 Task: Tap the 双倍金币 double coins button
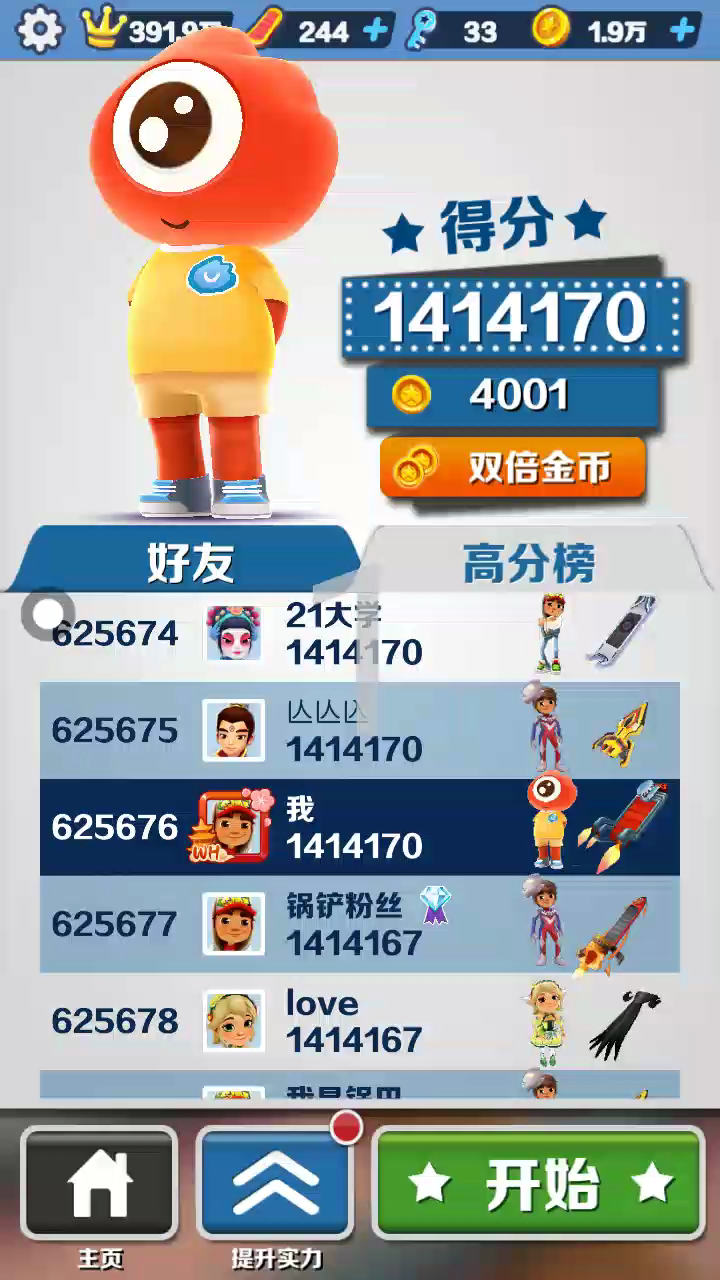[x=512, y=468]
